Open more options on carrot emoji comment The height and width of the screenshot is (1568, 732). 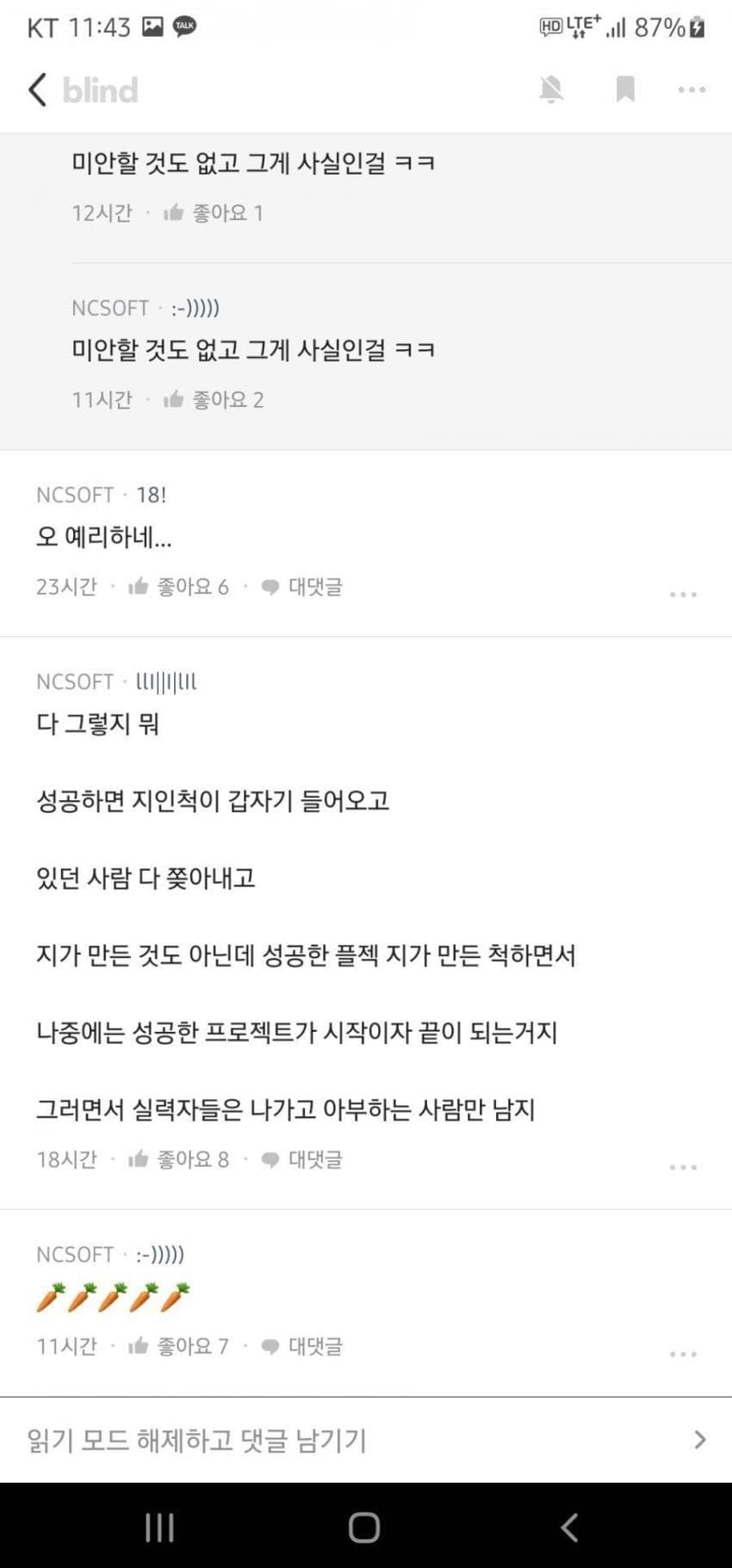tap(683, 1354)
